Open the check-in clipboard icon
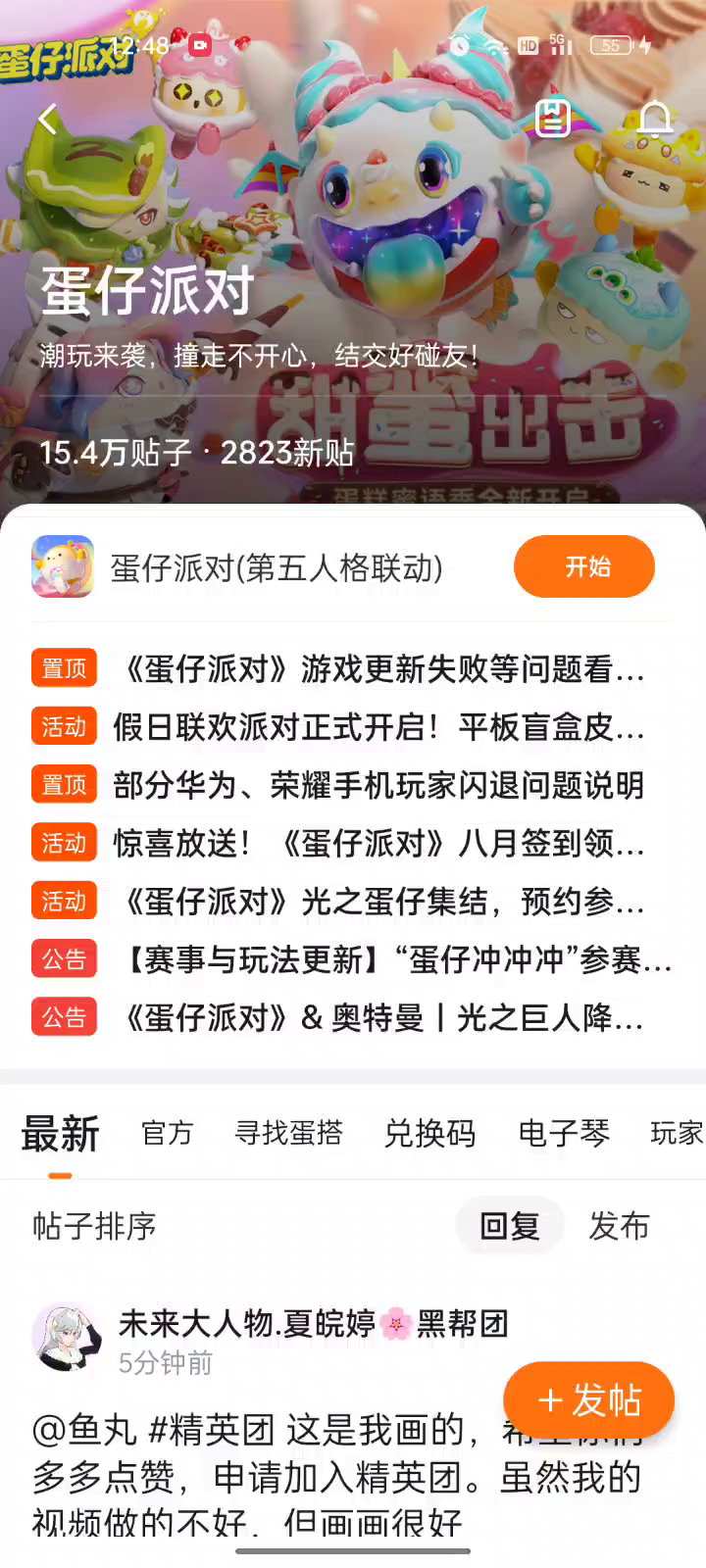The image size is (706, 1568). [x=553, y=119]
